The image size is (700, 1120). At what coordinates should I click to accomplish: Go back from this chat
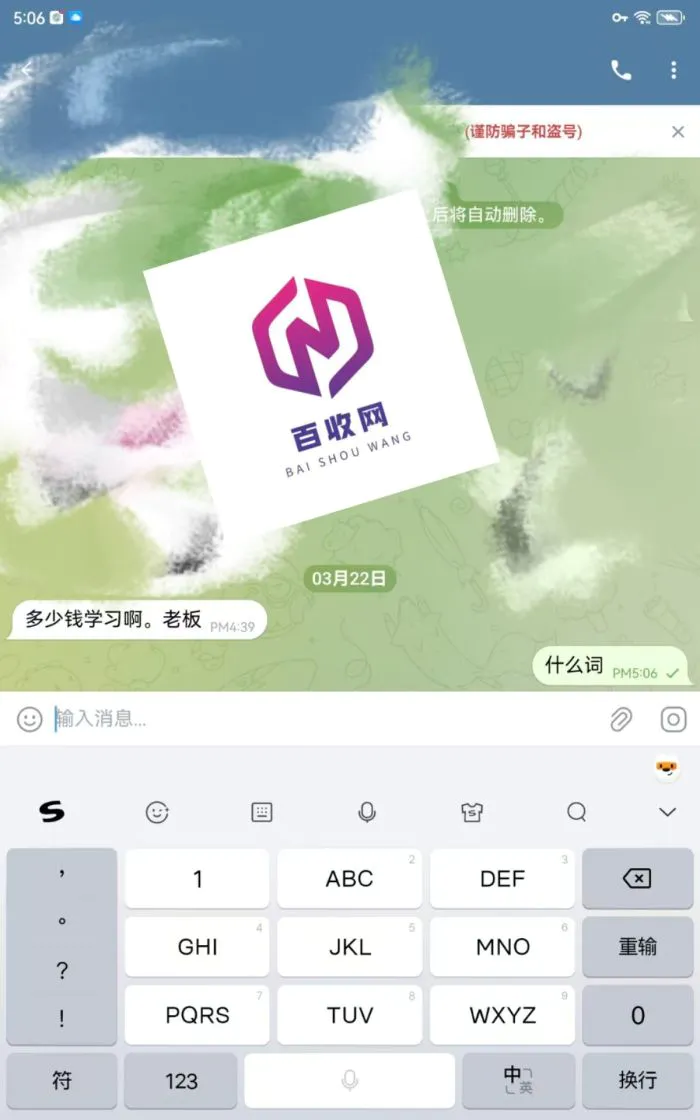coord(27,70)
